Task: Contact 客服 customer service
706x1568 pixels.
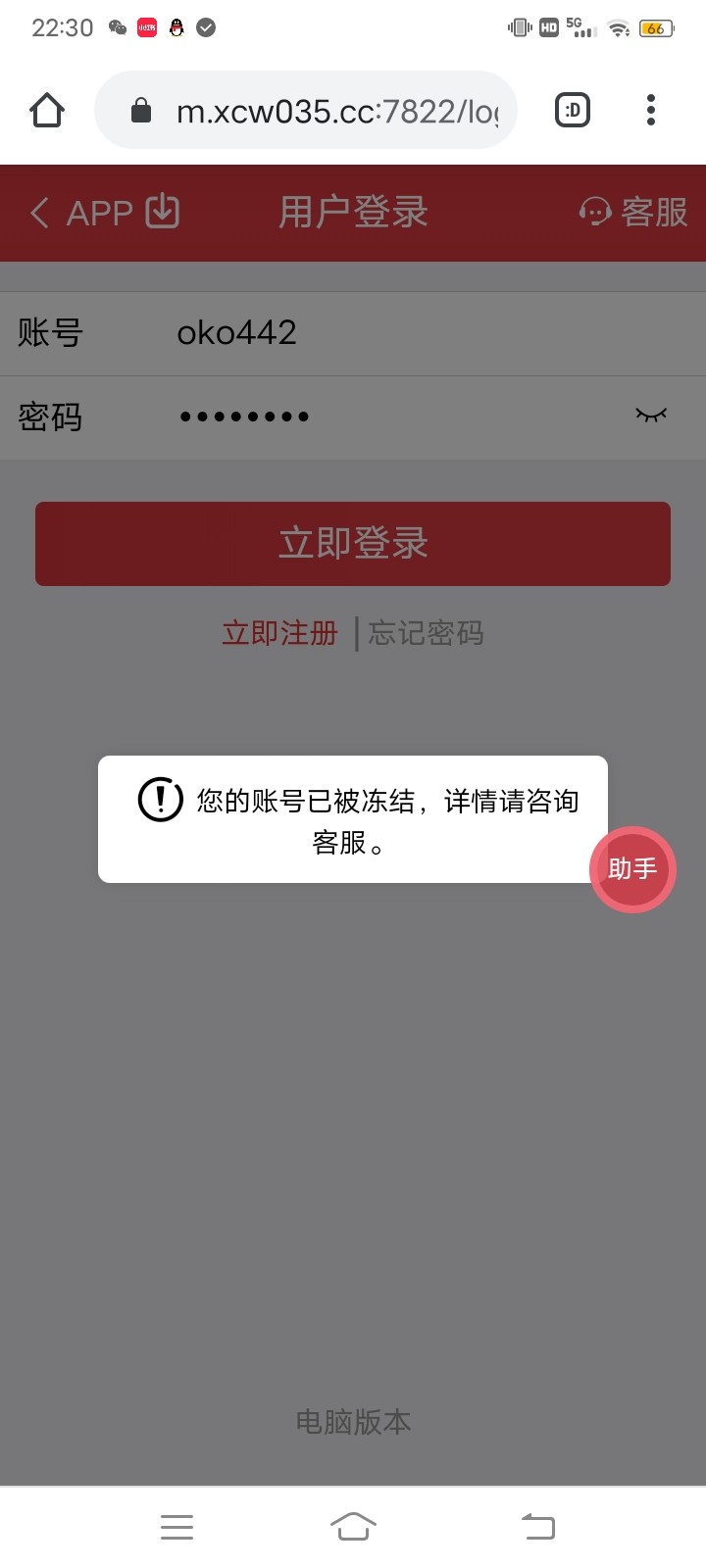Action: click(x=633, y=212)
